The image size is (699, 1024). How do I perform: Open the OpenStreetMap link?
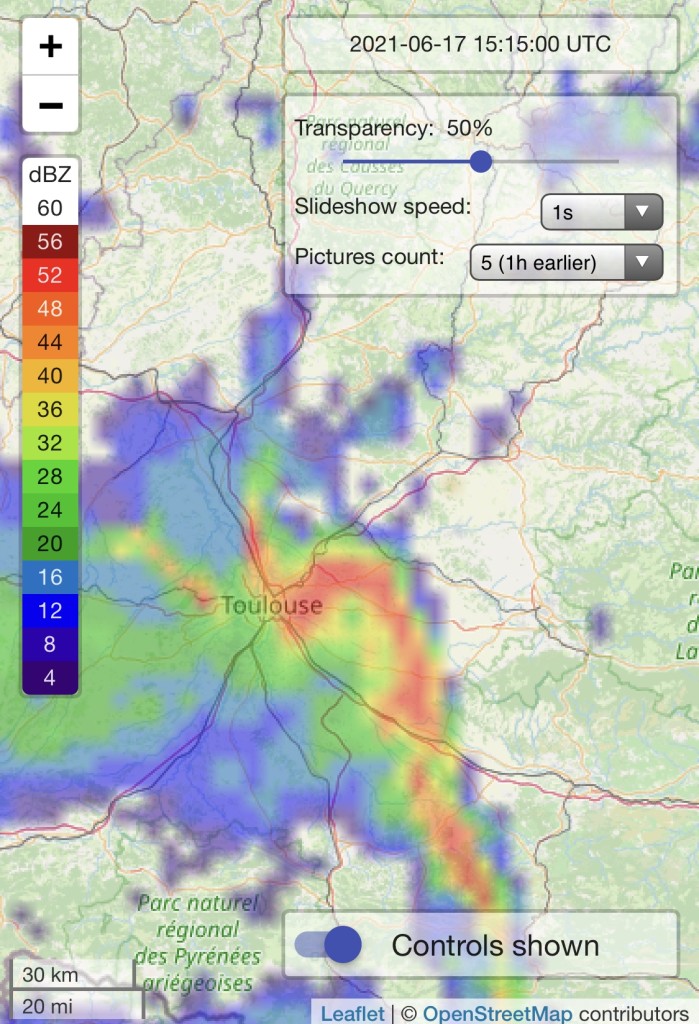coord(497,1014)
